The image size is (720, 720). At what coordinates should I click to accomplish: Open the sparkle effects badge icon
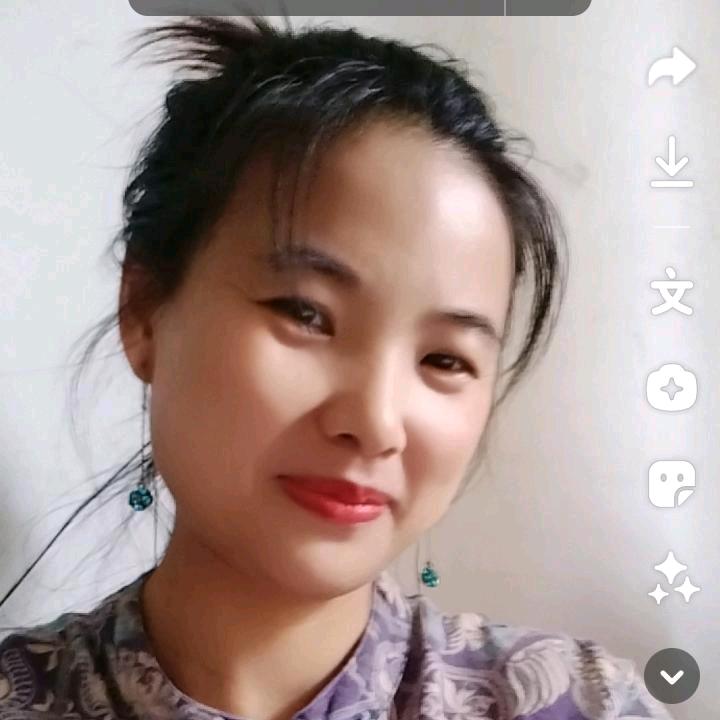coord(671,388)
